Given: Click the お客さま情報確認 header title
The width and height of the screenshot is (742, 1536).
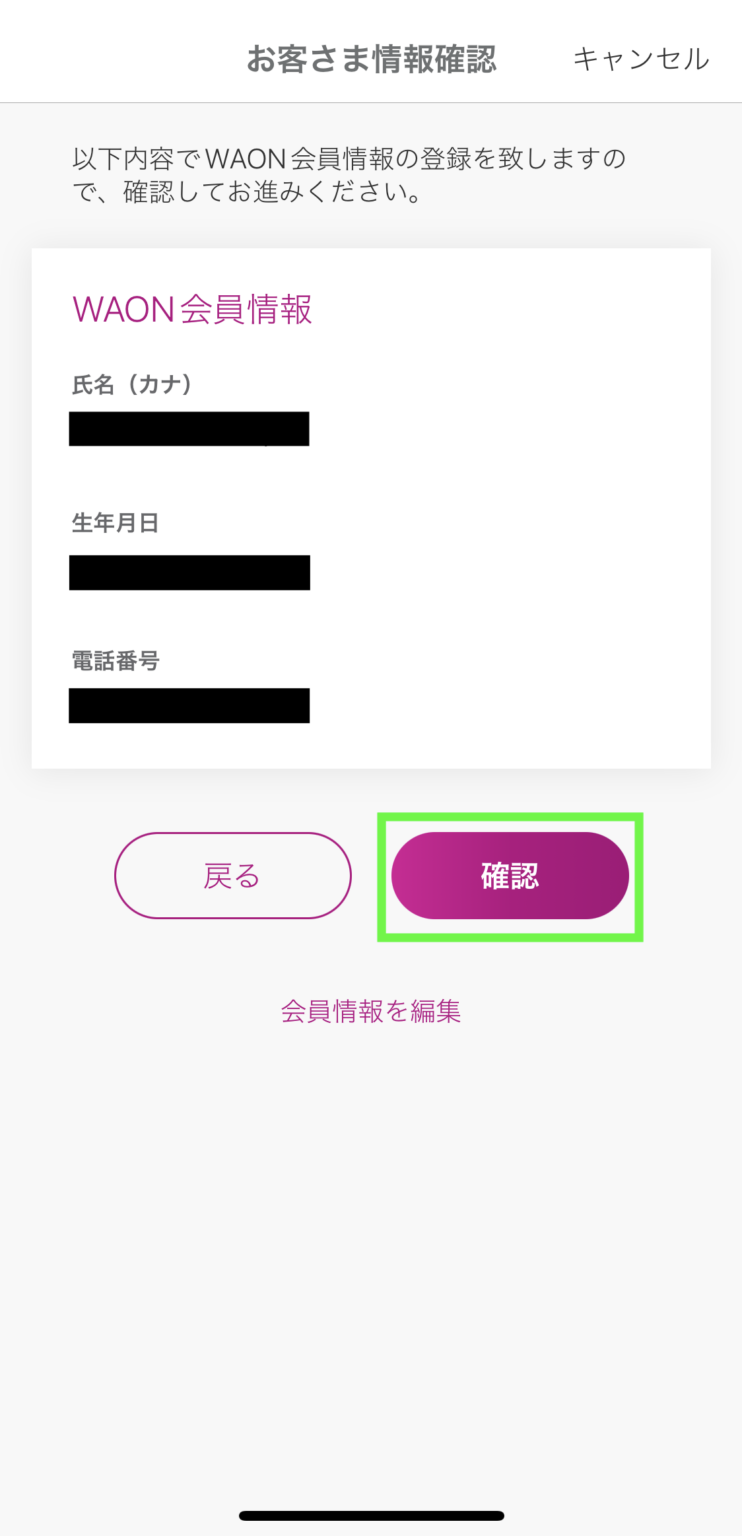Looking at the screenshot, I should (x=371, y=59).
